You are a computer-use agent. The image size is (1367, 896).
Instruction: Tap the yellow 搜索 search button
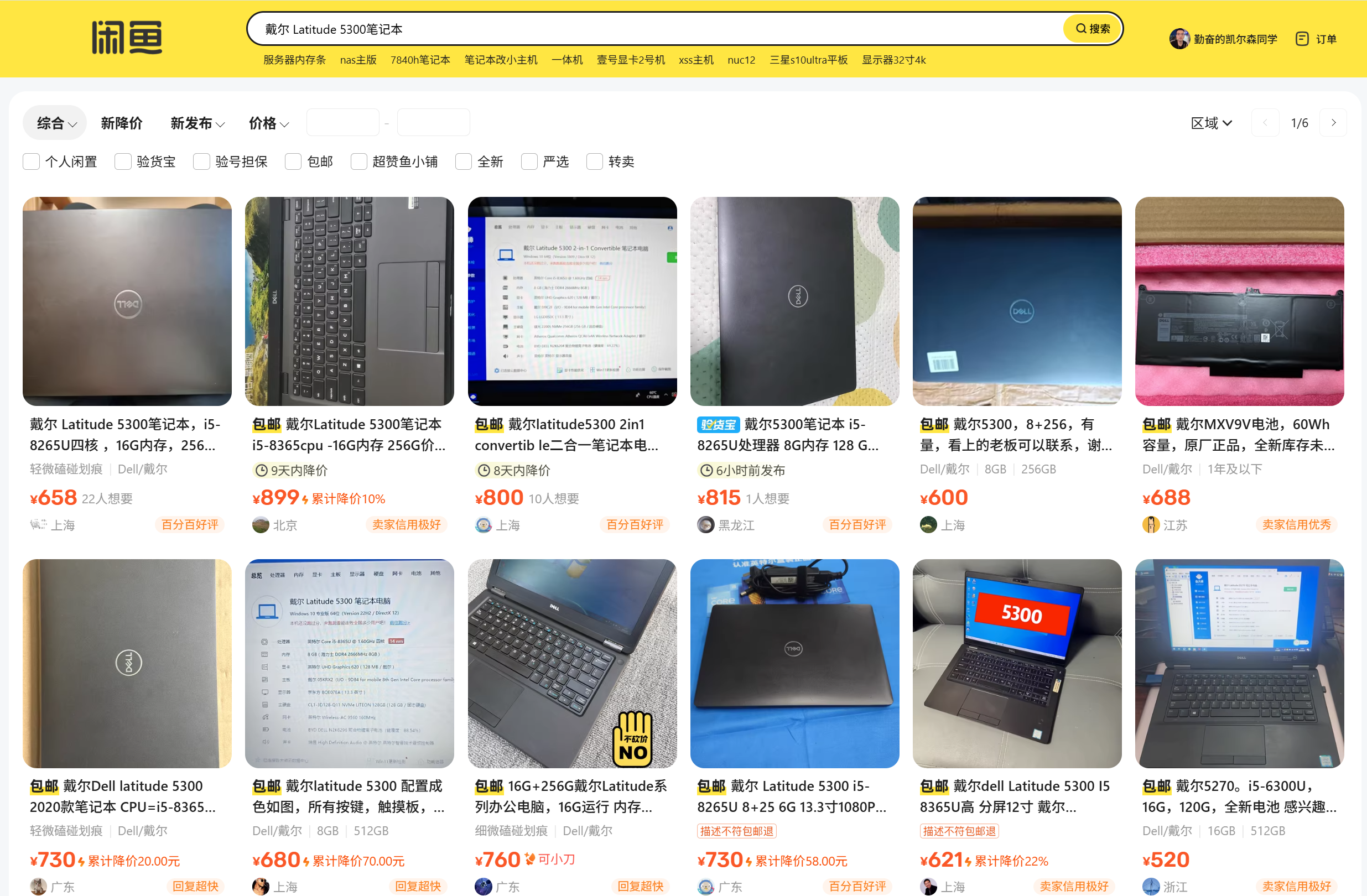point(1092,29)
